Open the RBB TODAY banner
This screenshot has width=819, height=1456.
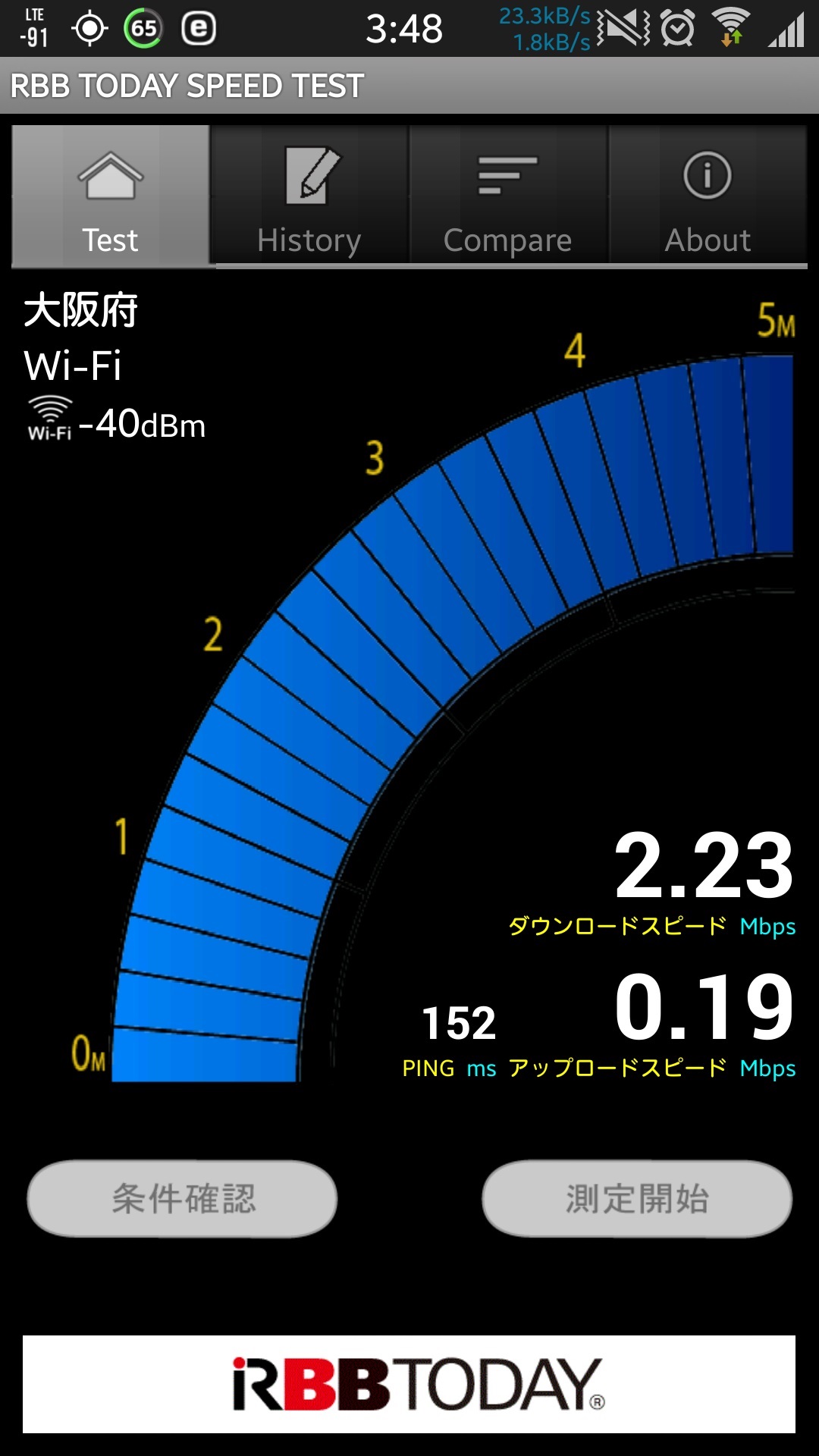409,1384
